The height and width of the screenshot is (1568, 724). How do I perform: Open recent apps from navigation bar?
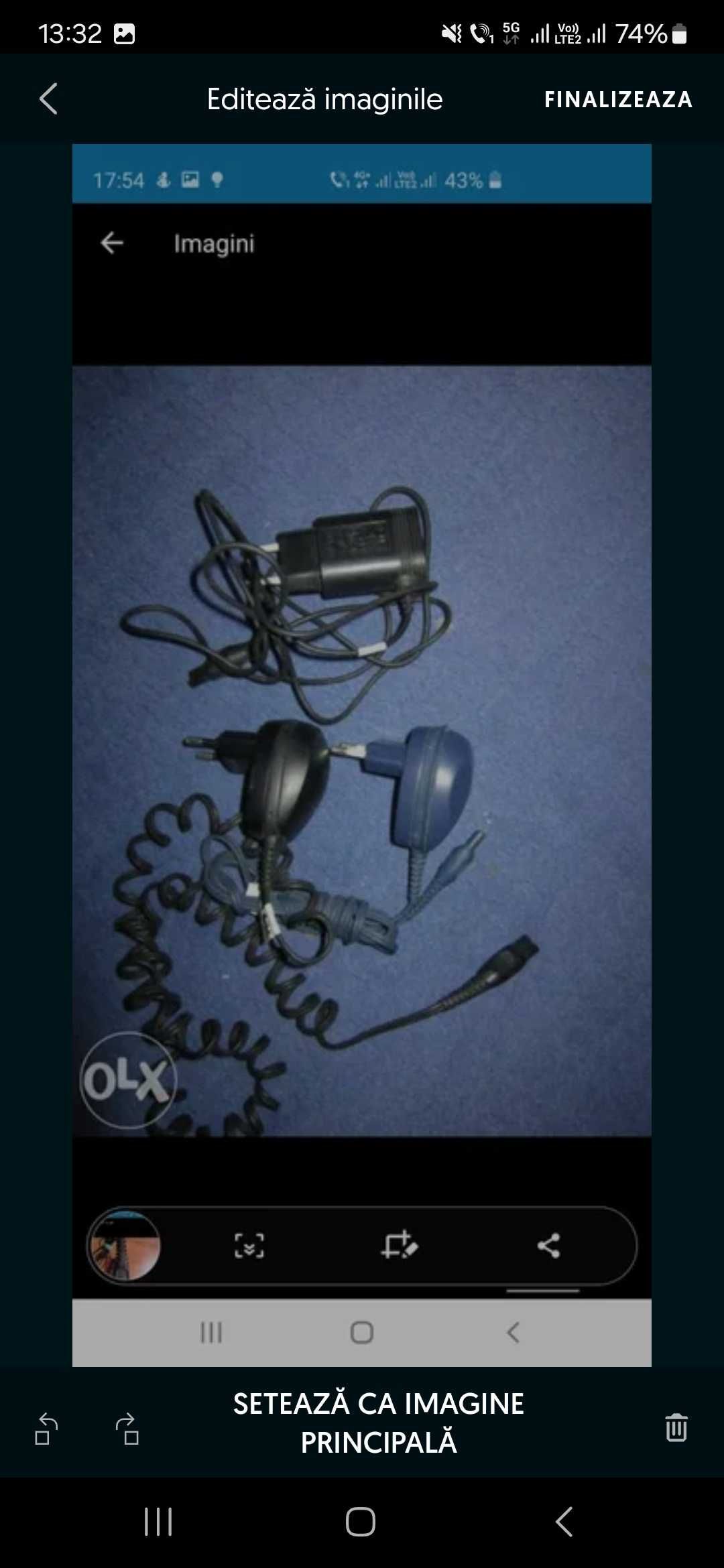[158, 1522]
